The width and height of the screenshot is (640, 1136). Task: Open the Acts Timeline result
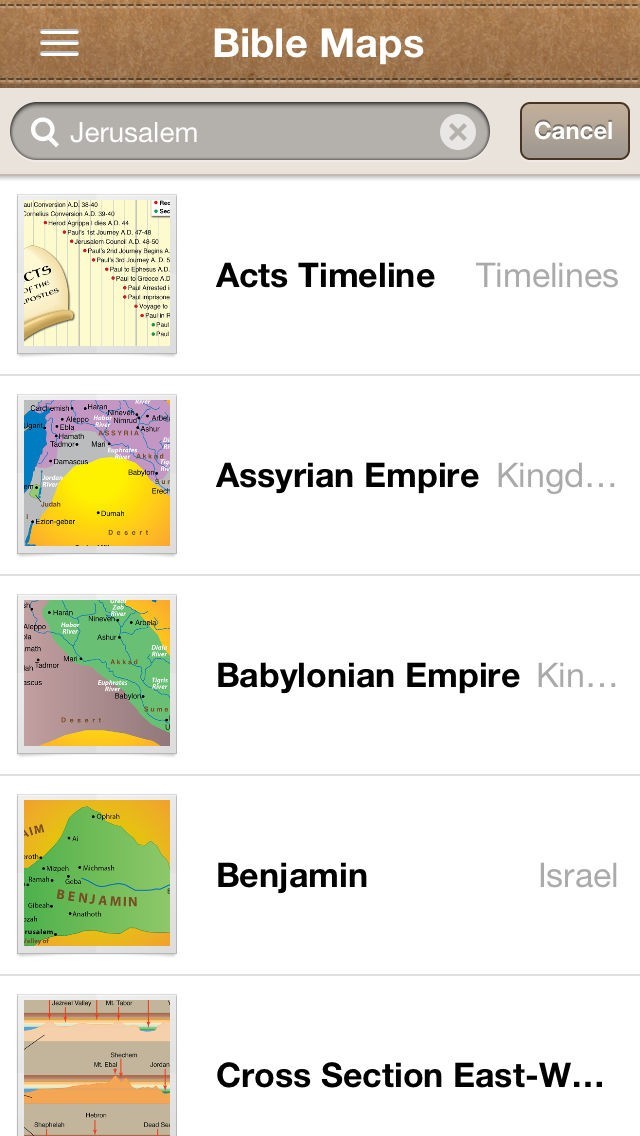point(325,275)
